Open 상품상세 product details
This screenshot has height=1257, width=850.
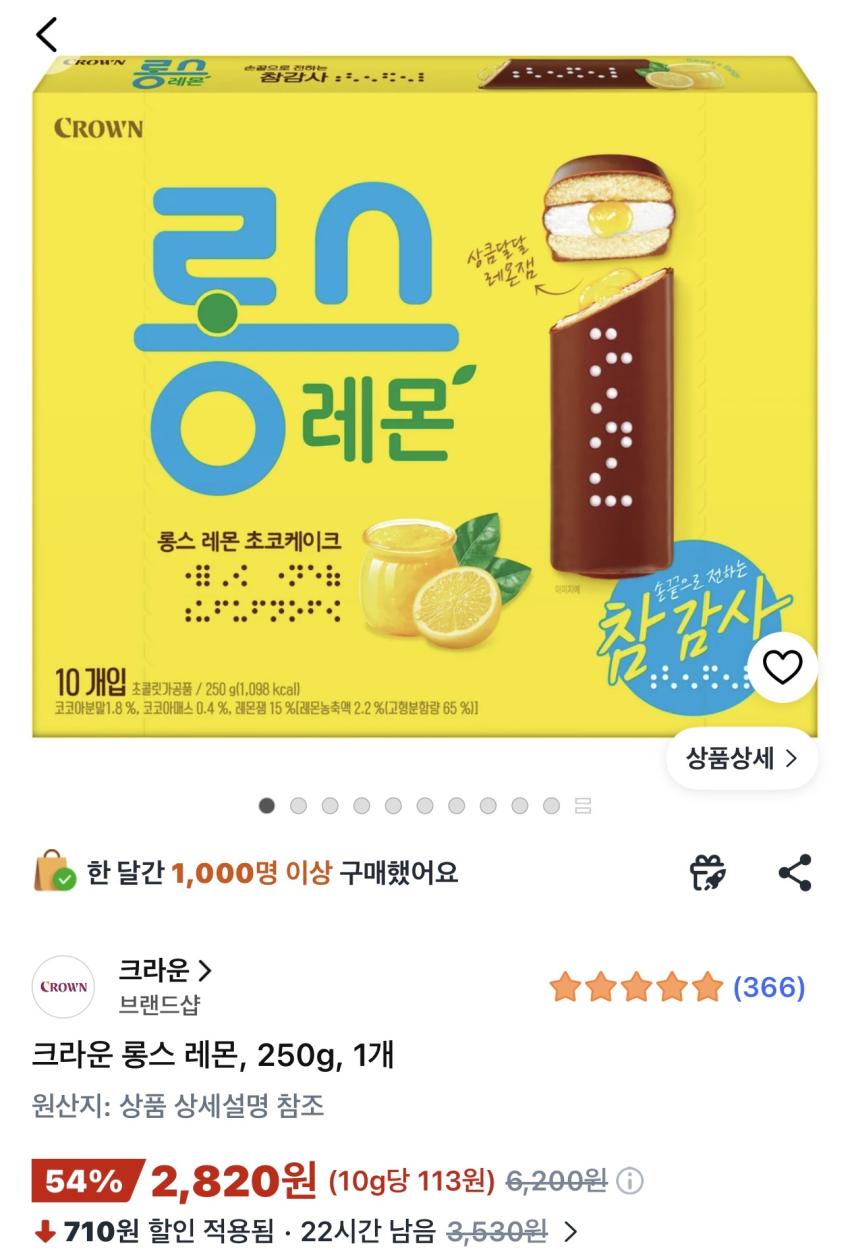741,758
